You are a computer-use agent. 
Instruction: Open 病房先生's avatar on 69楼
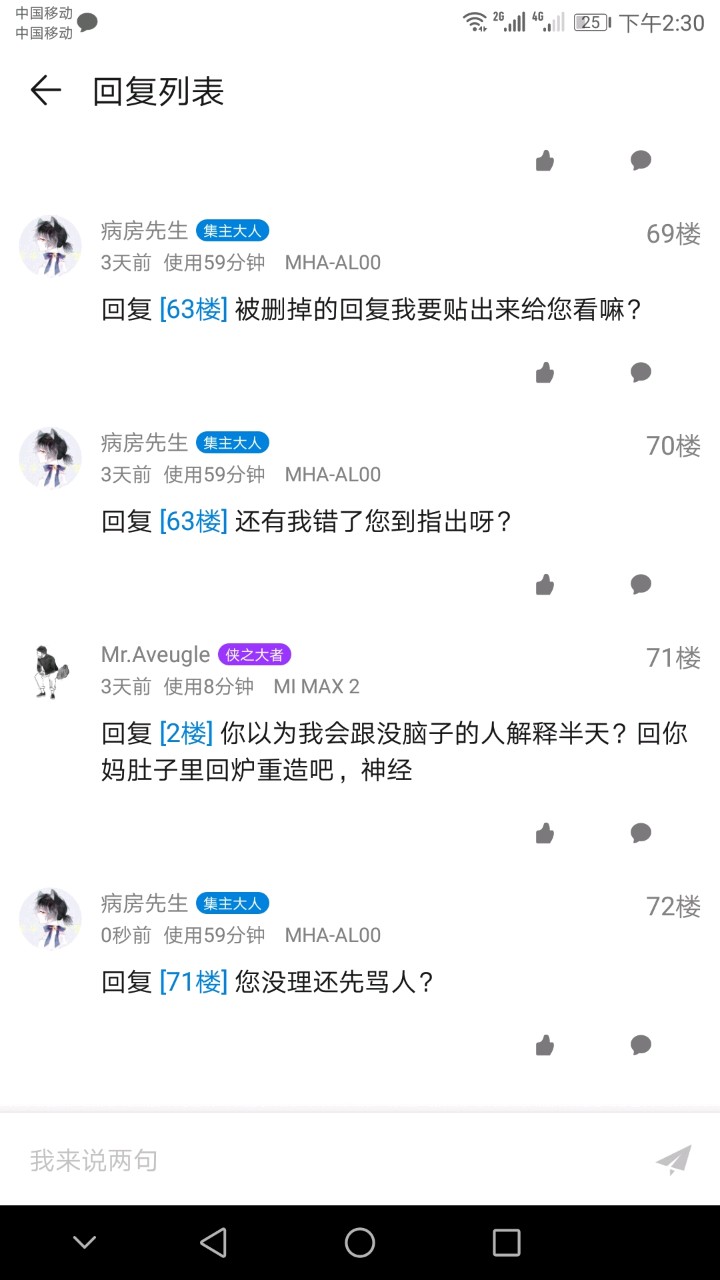point(50,246)
